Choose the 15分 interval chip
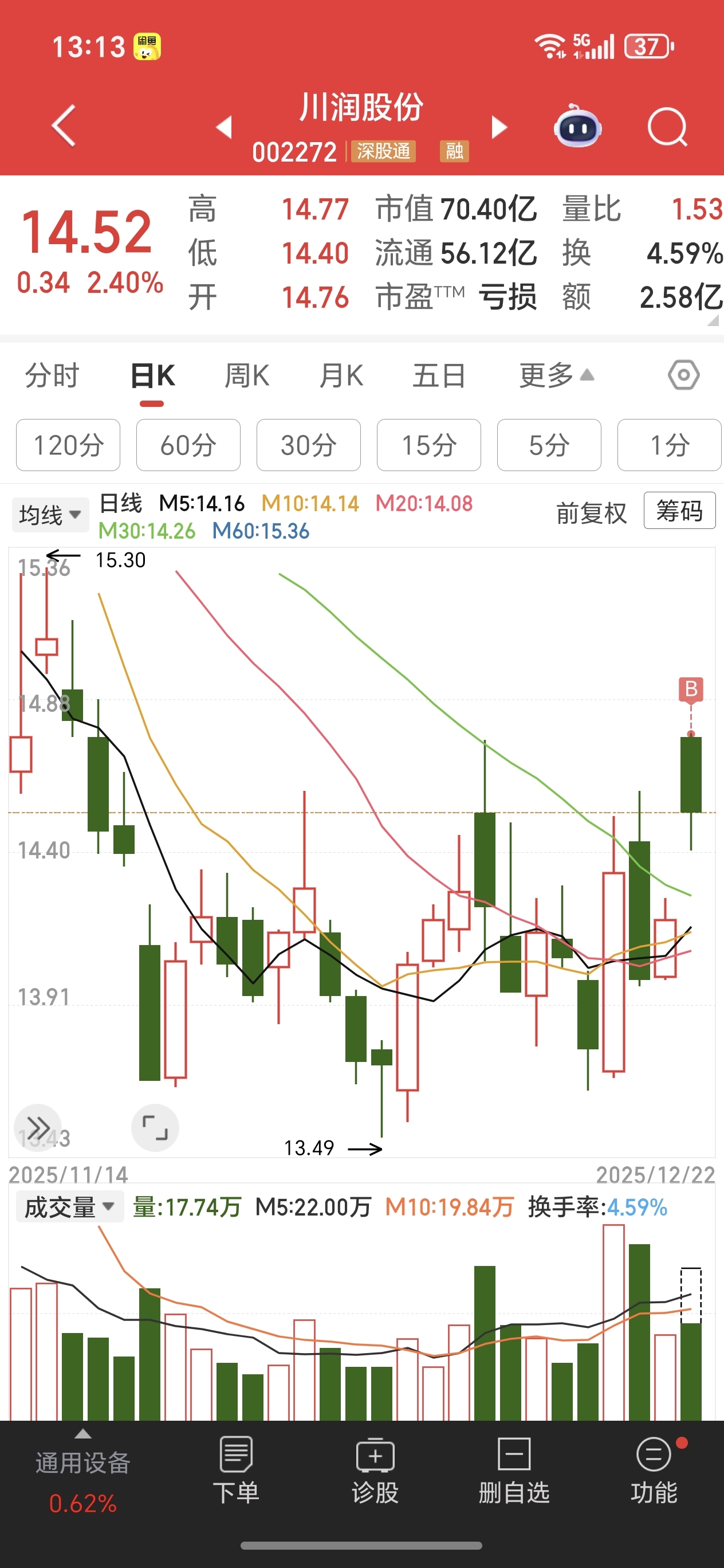724x1568 pixels. [x=428, y=445]
